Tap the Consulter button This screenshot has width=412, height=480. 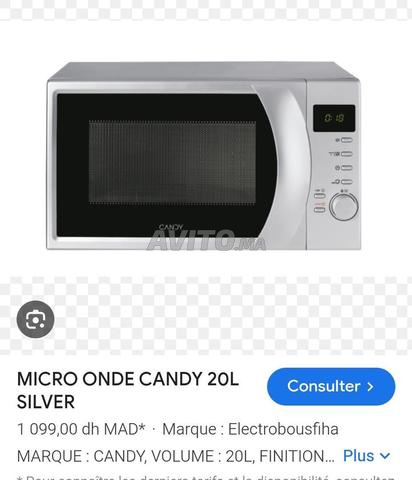click(x=331, y=387)
